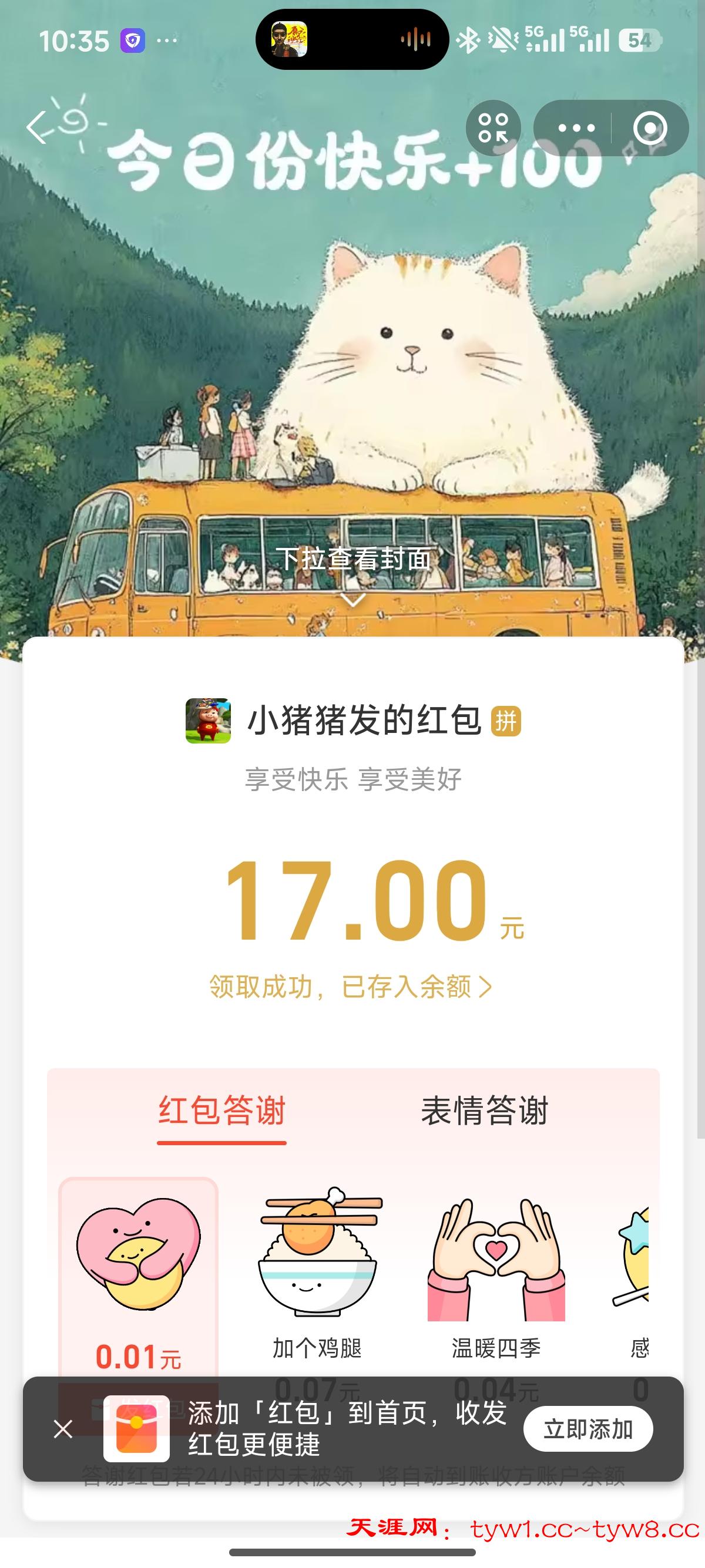Go back using the top-left arrow
The width and height of the screenshot is (705, 1568).
click(x=38, y=128)
